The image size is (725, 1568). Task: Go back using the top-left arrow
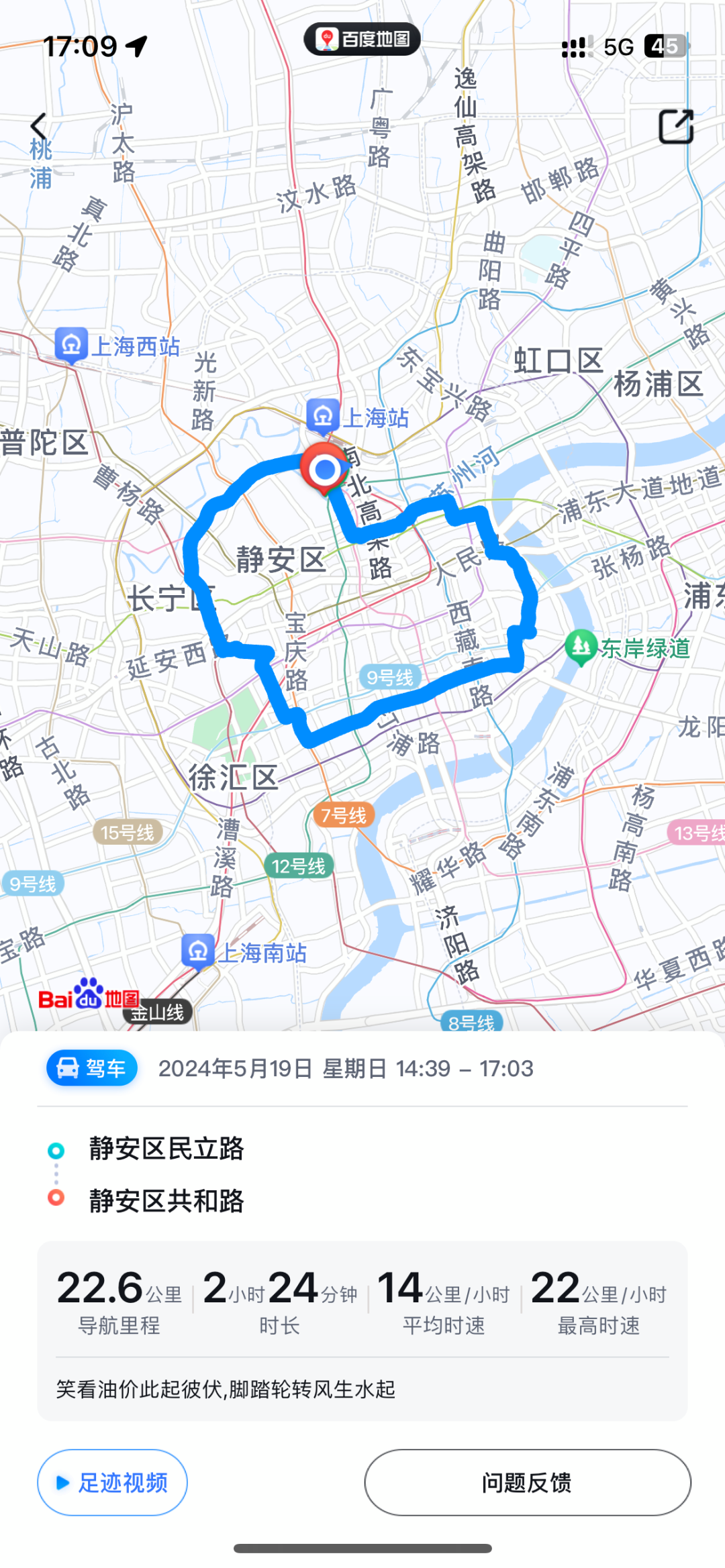[x=39, y=126]
